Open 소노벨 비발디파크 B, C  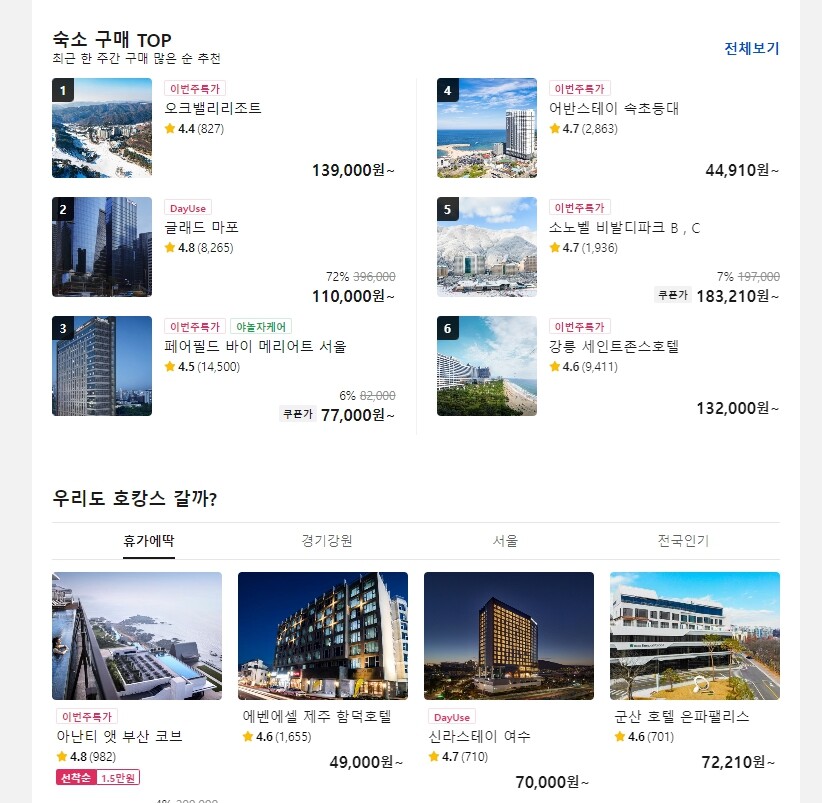pos(624,228)
